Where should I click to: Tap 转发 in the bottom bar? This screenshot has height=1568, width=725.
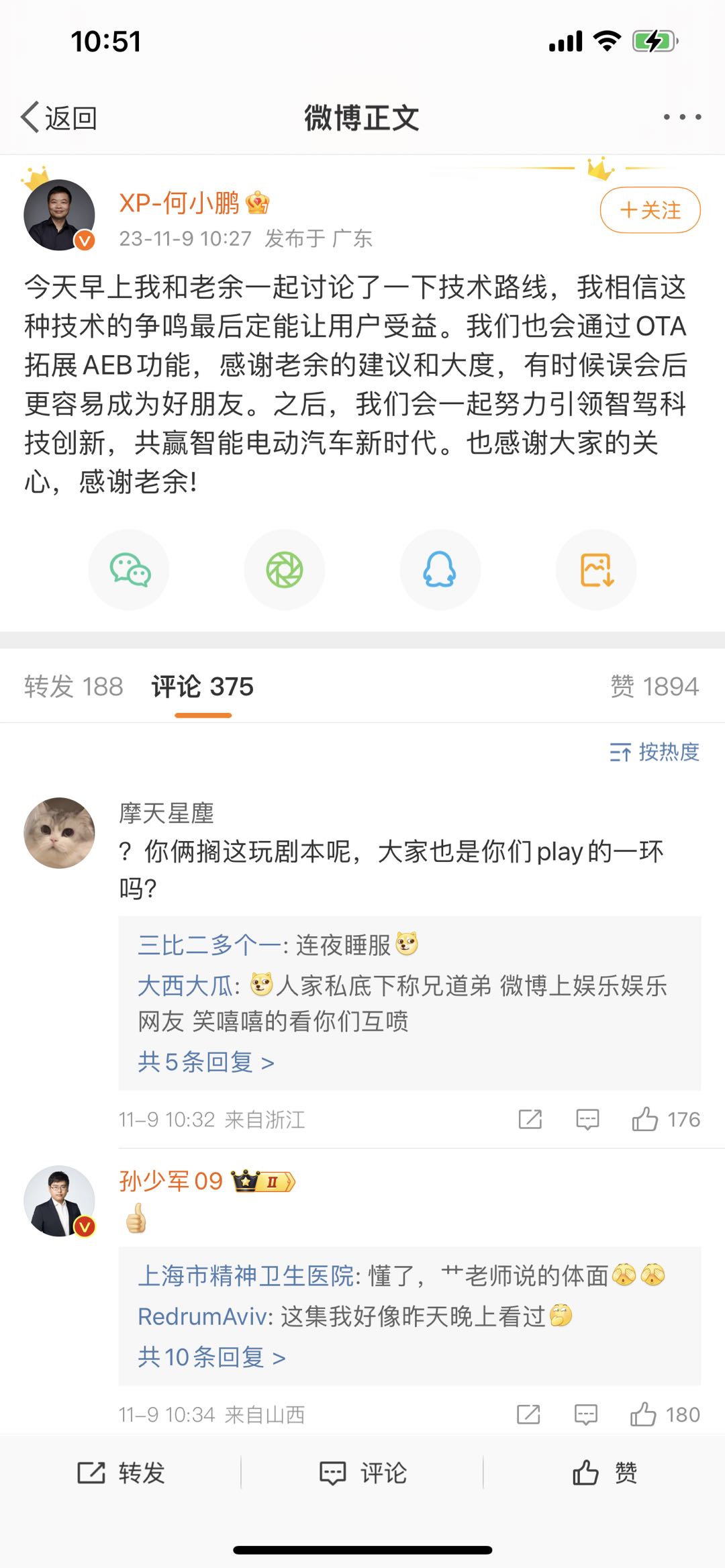coord(121,1473)
